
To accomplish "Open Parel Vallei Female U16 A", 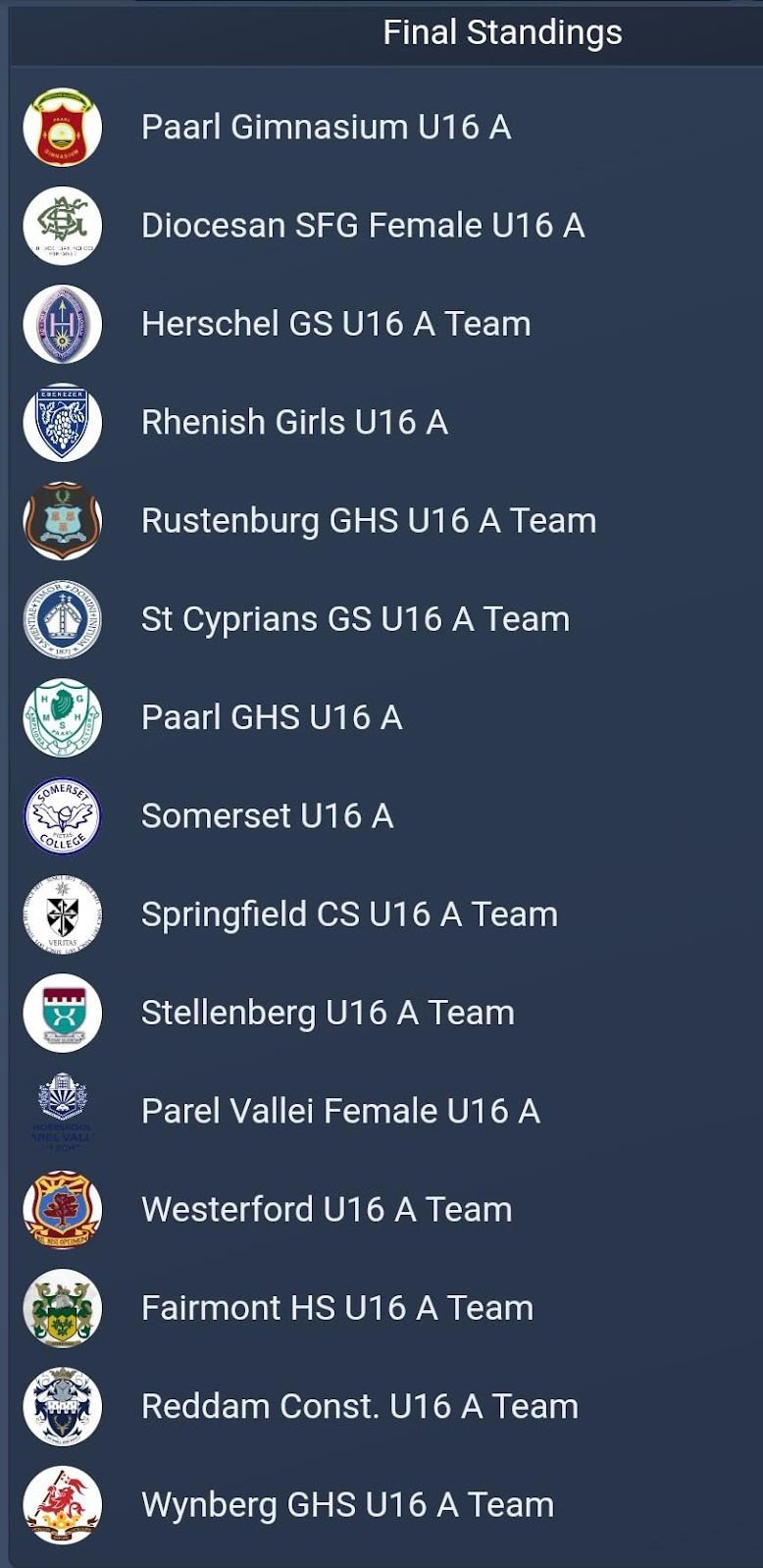I will (x=340, y=1111).
